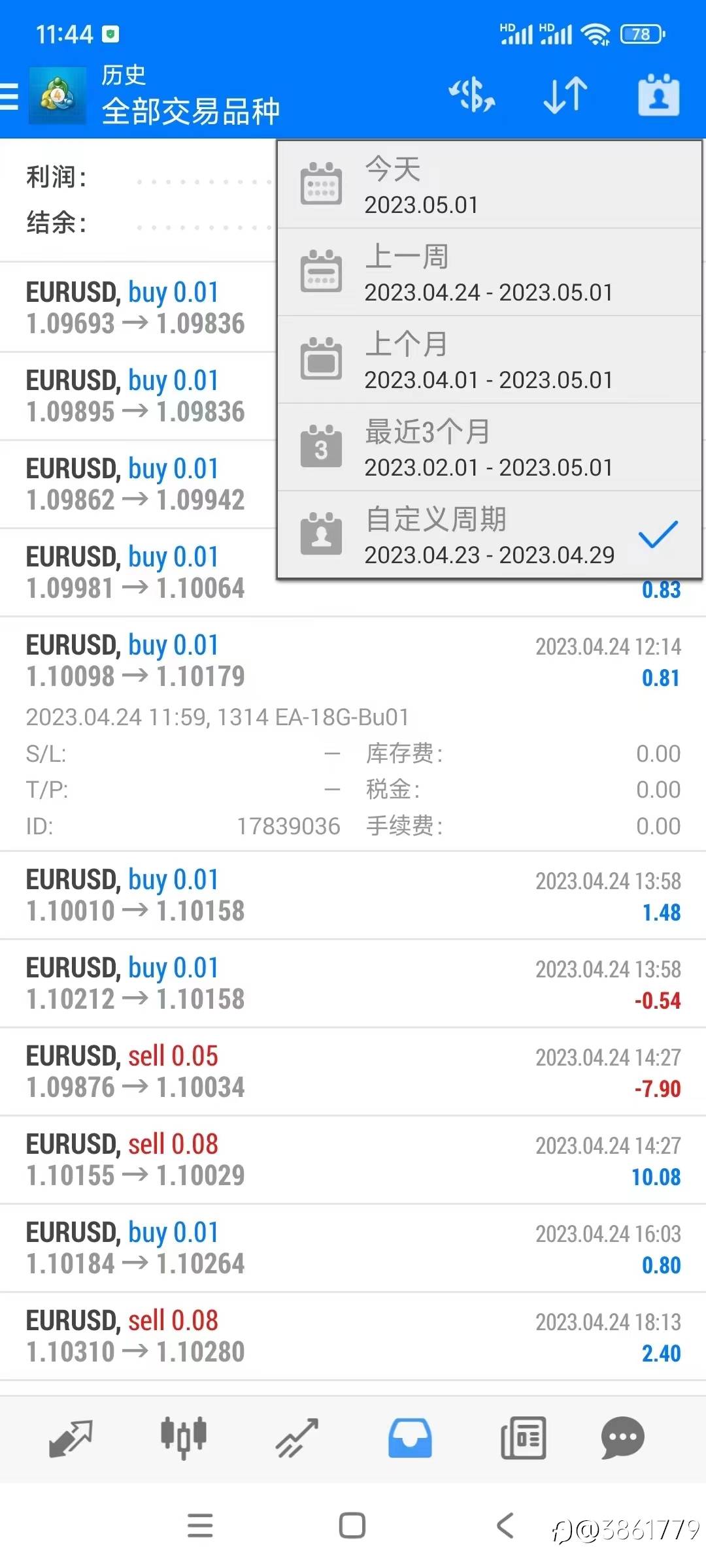The height and width of the screenshot is (1568, 706).
Task: Open the trade closed at 16:03
Action: pos(353,1248)
